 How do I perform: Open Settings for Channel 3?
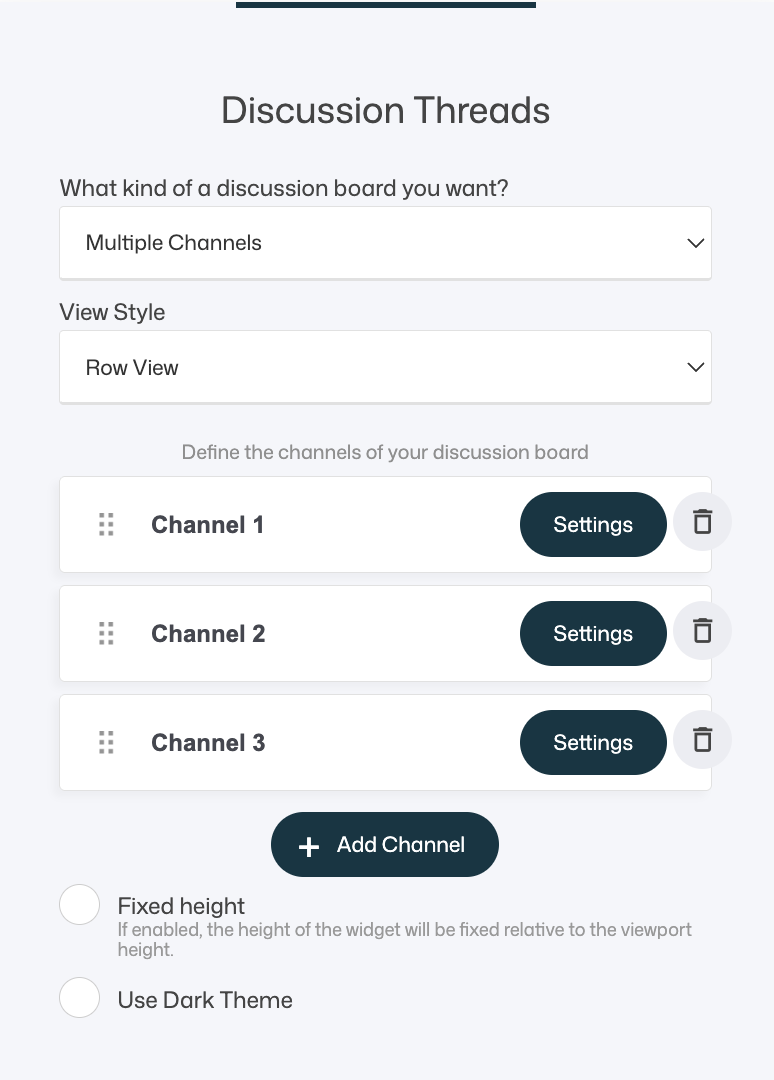[x=593, y=743]
